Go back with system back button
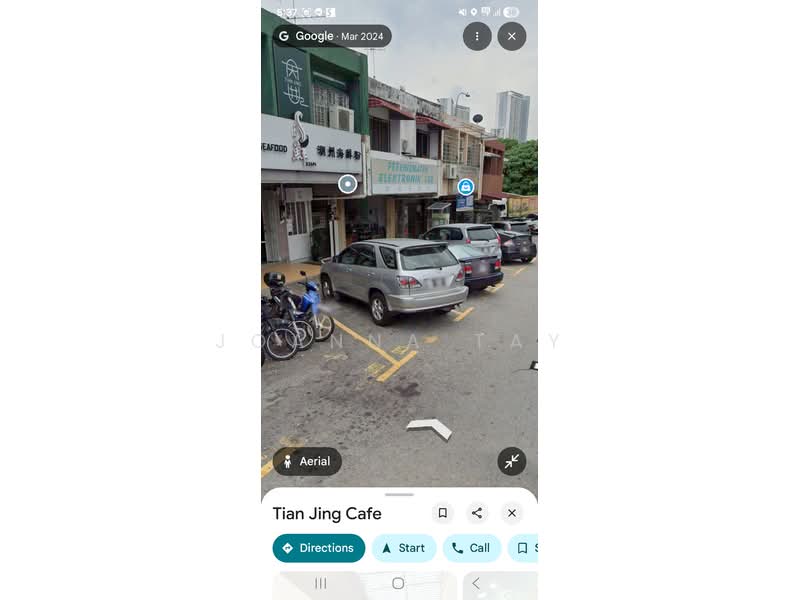The width and height of the screenshot is (800, 600). (476, 583)
